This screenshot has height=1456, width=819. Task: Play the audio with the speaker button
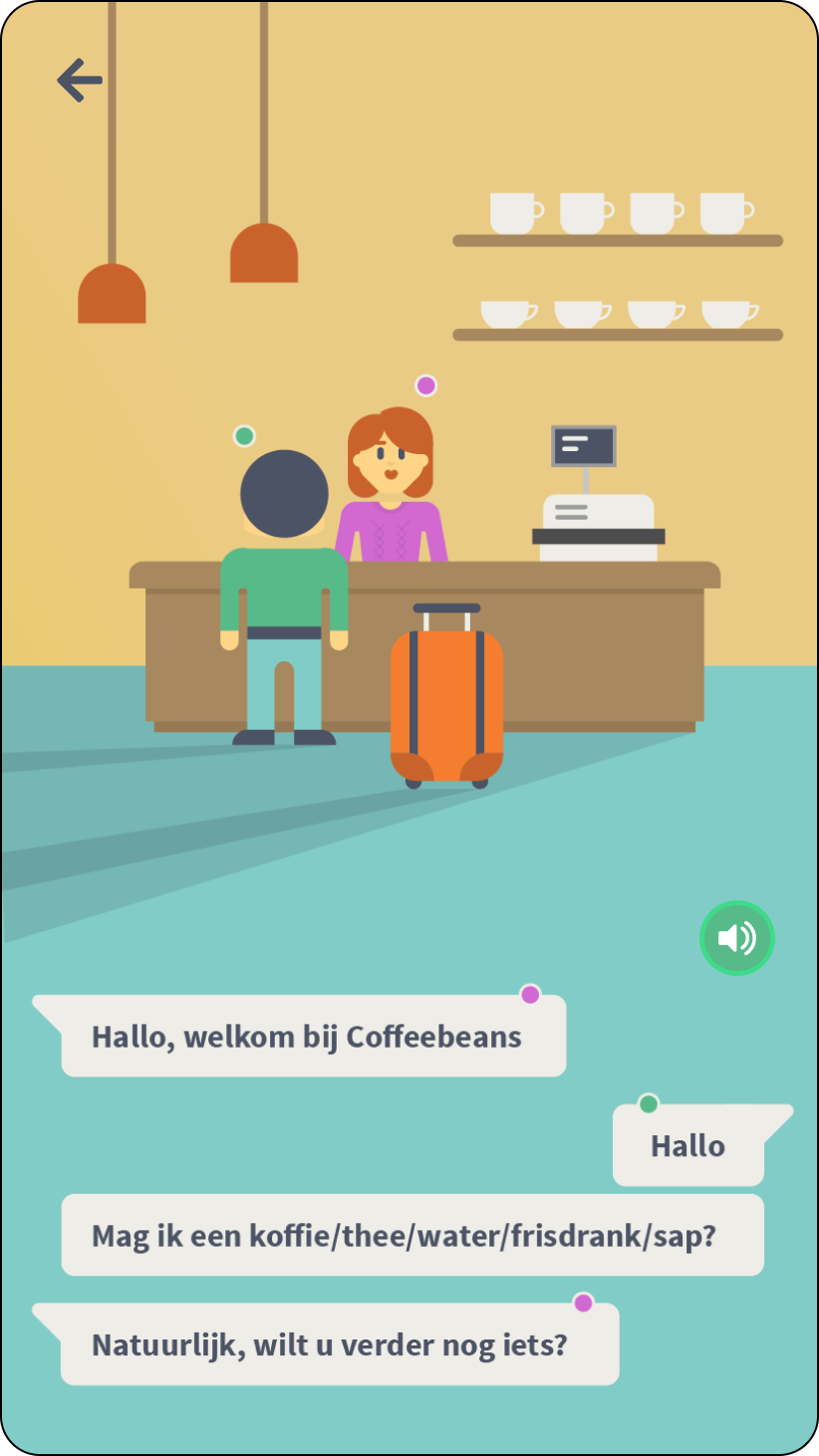point(737,938)
